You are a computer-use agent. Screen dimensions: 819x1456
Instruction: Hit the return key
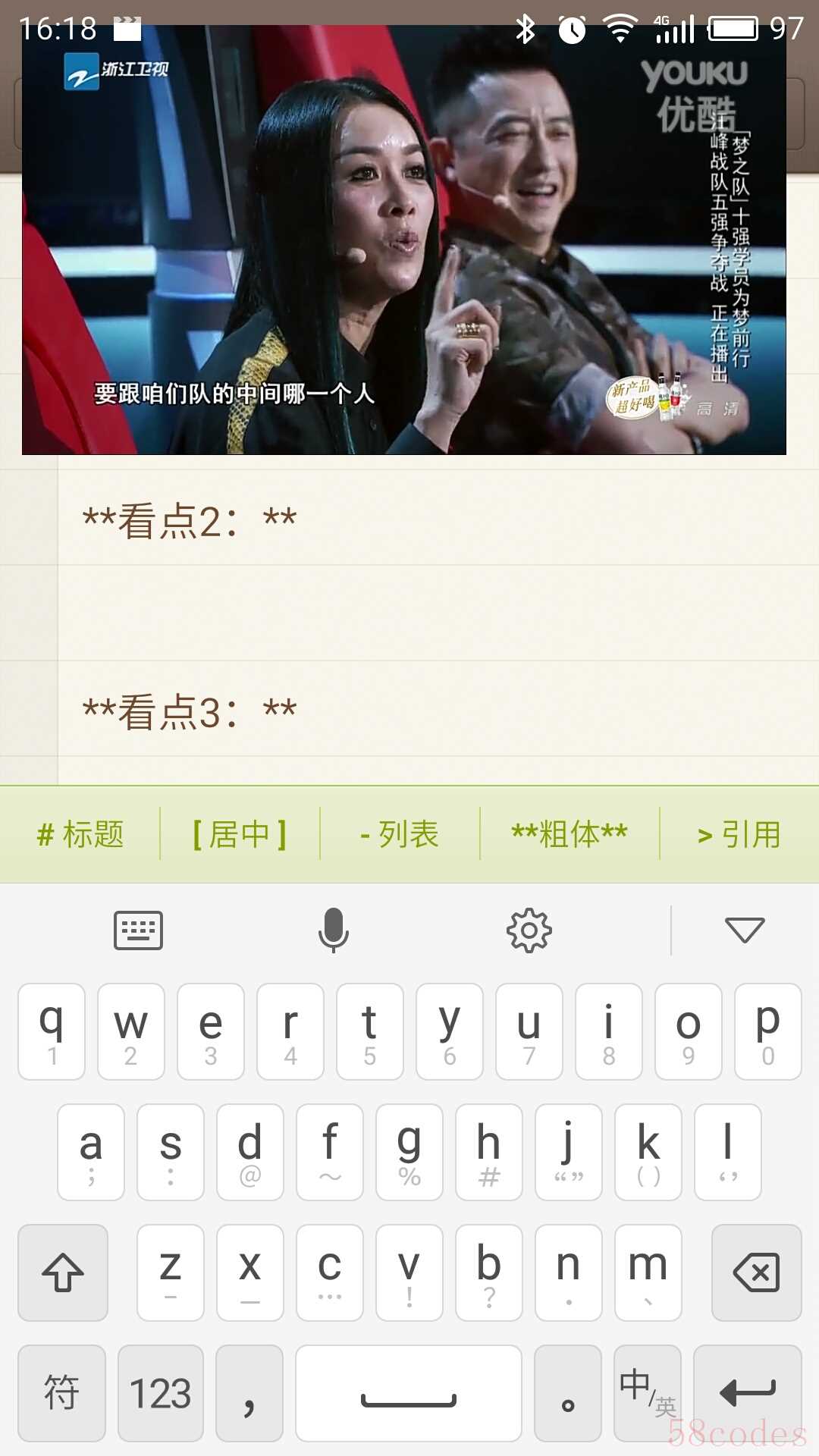click(747, 1393)
